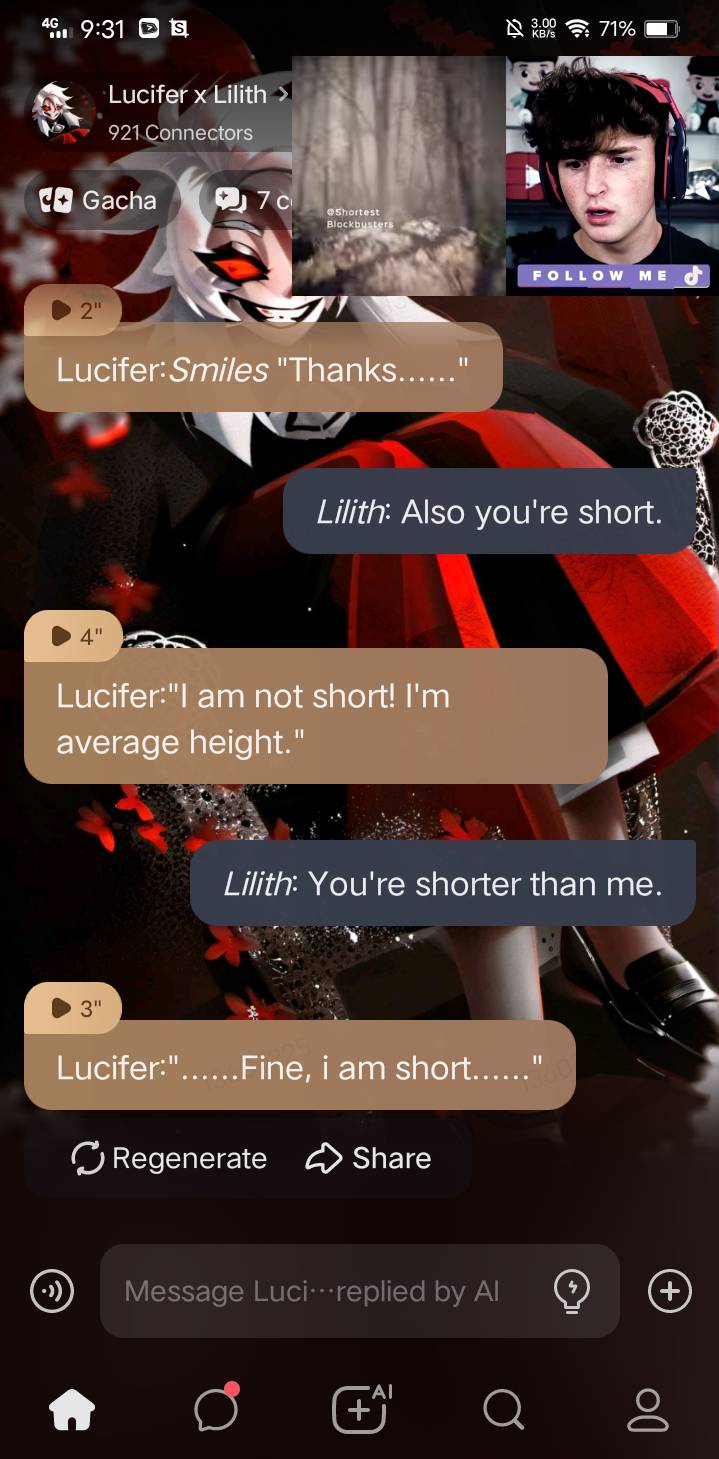
Task: Play the 3-second "Fine, i am short" audio
Action: tap(73, 1008)
